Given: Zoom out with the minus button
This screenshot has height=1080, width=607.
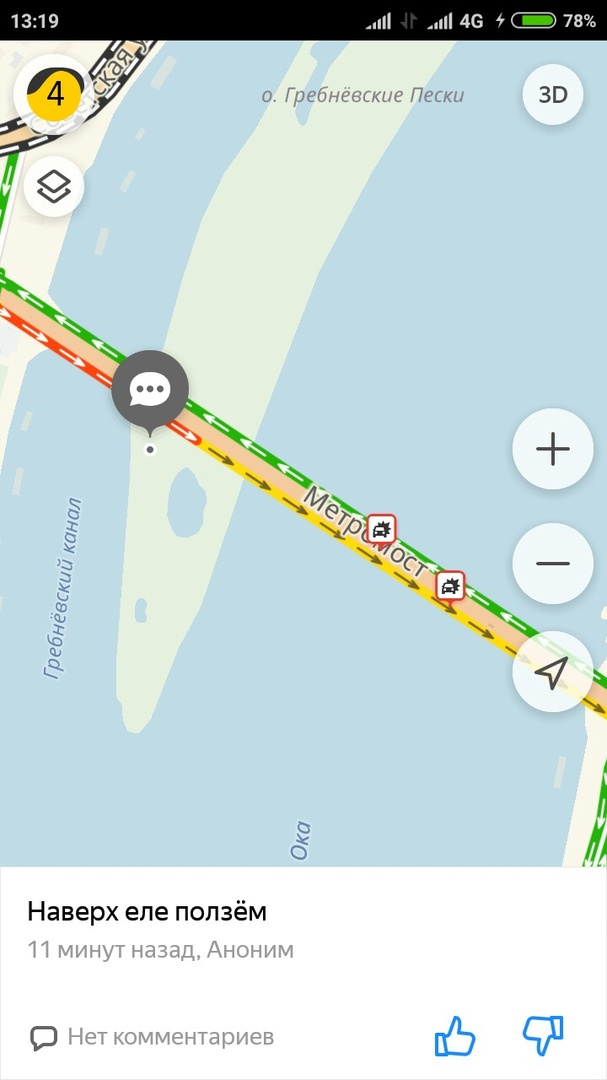Looking at the screenshot, I should (552, 564).
